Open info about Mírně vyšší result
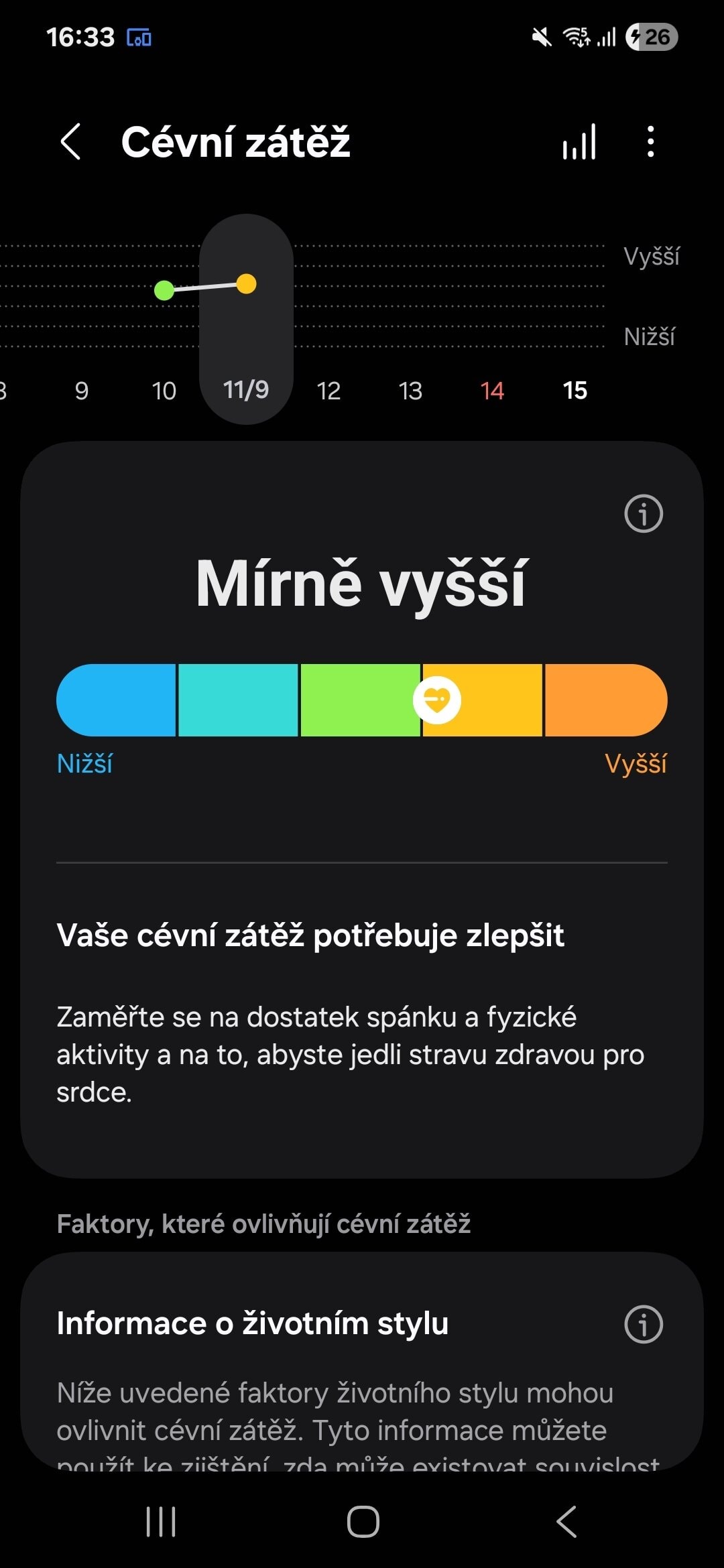Image resolution: width=724 pixels, height=1568 pixels. (644, 514)
